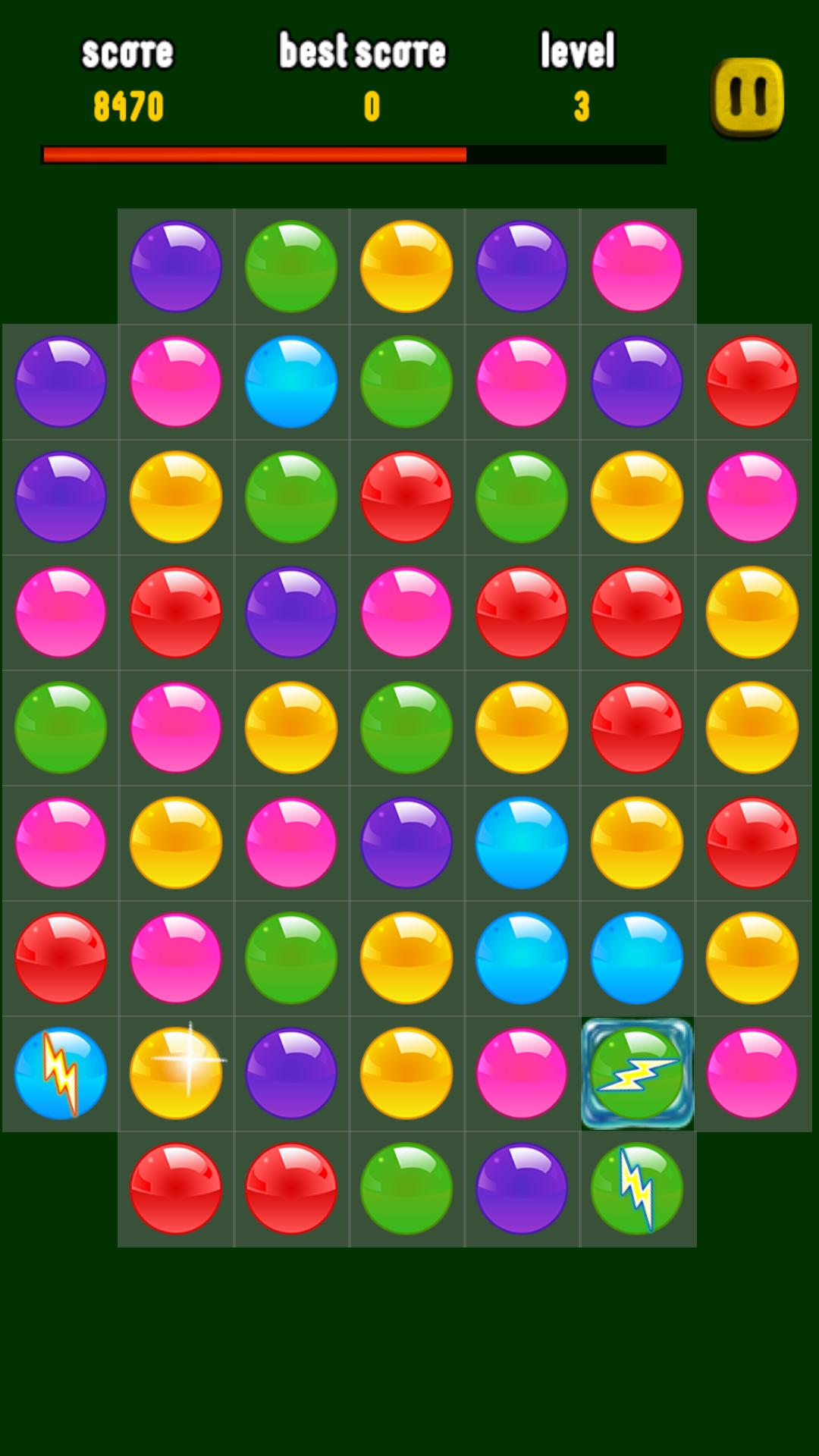
Task: Select the sparkling yellow ball
Action: (176, 1073)
